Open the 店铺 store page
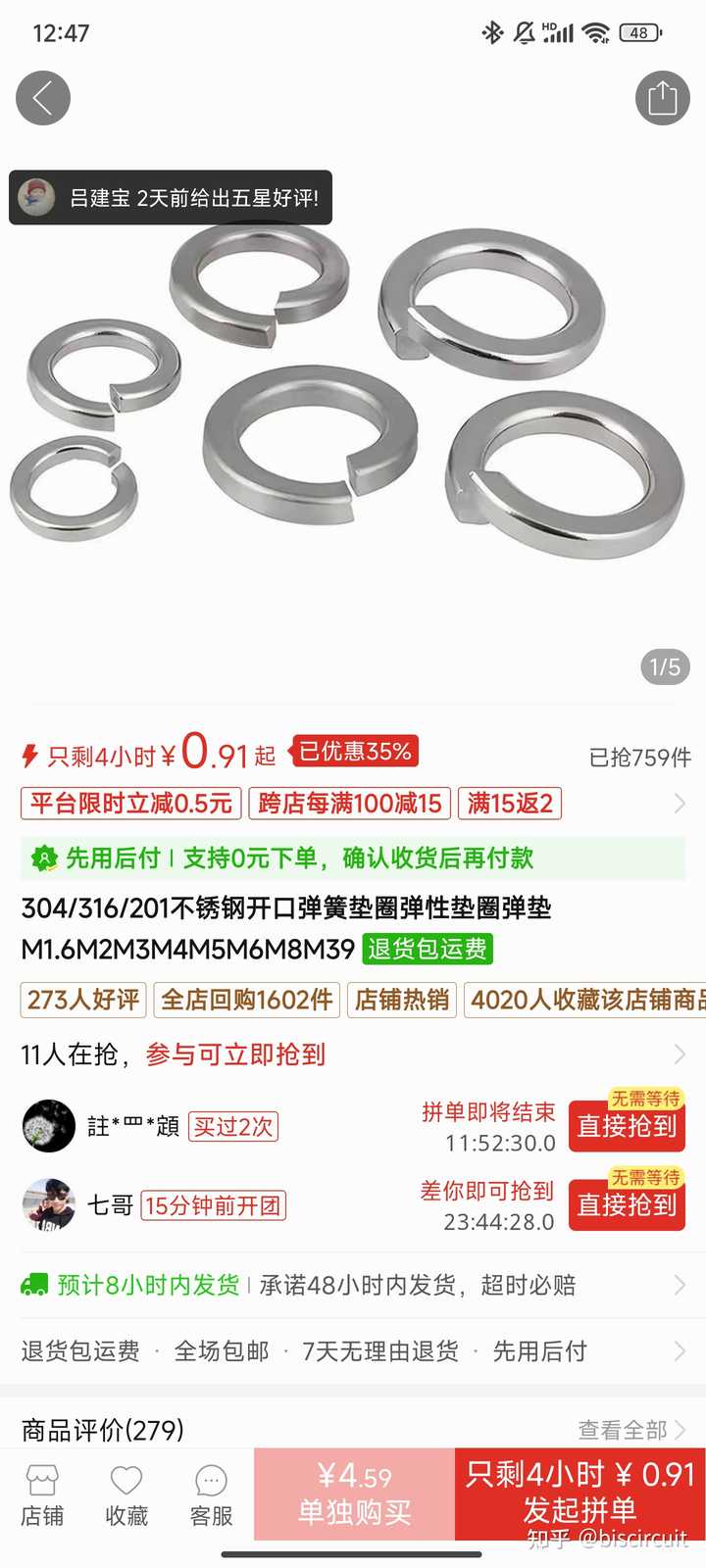The height and width of the screenshot is (1568, 706). (x=42, y=1496)
